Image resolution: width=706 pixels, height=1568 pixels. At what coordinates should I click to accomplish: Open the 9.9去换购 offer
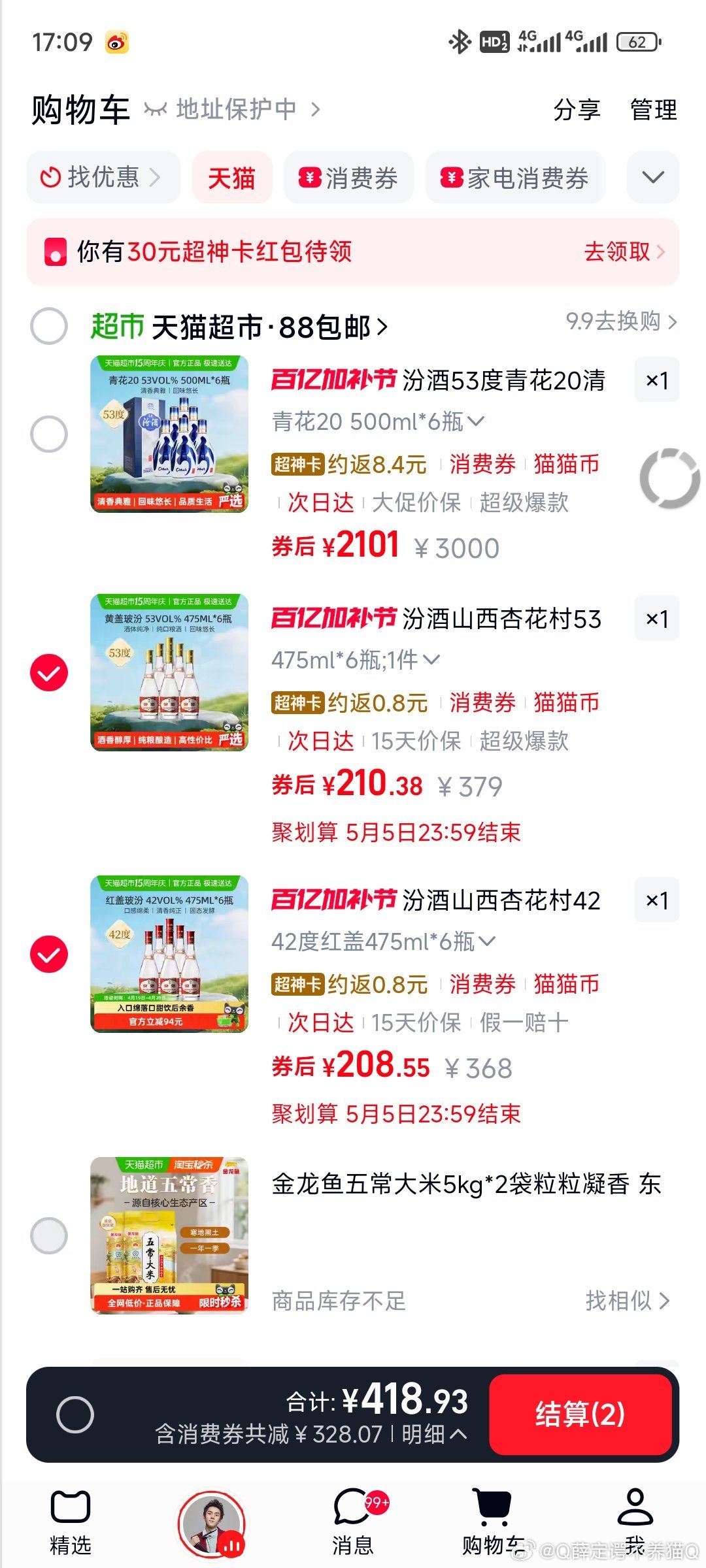(x=620, y=321)
